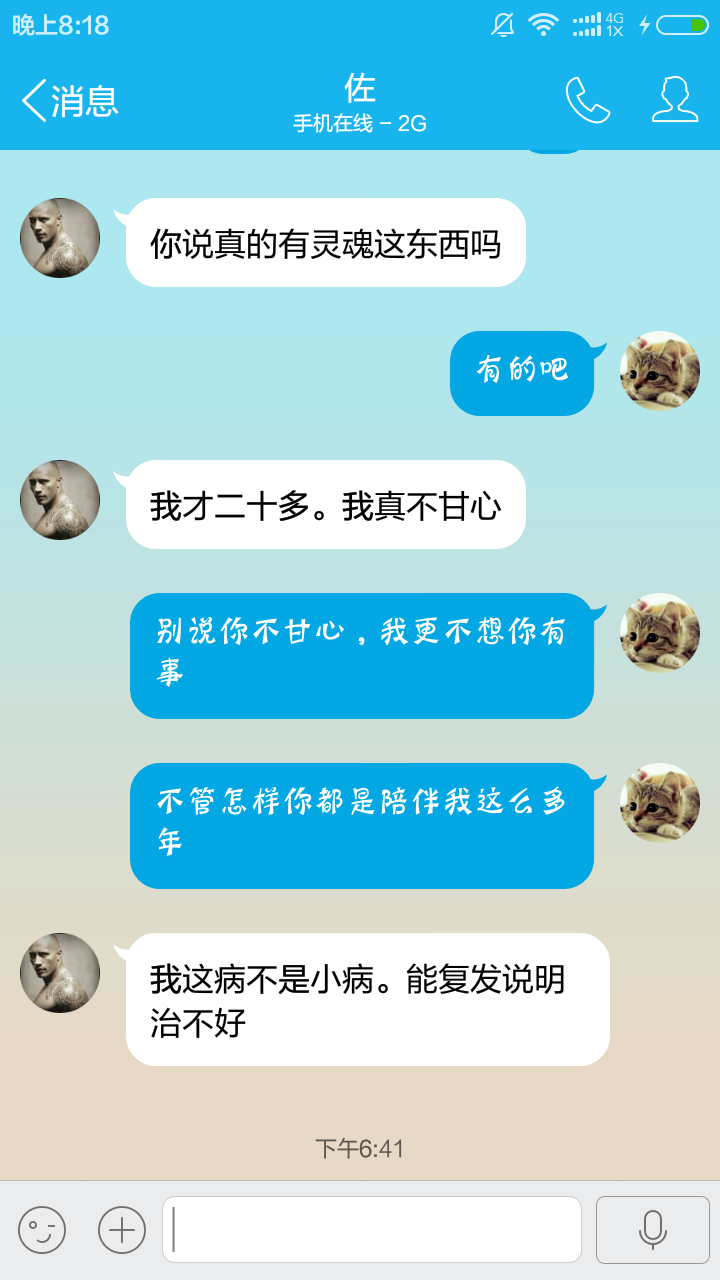The height and width of the screenshot is (1280, 720).
Task: Switch to voice message input
Action: pyautogui.click(x=652, y=1230)
